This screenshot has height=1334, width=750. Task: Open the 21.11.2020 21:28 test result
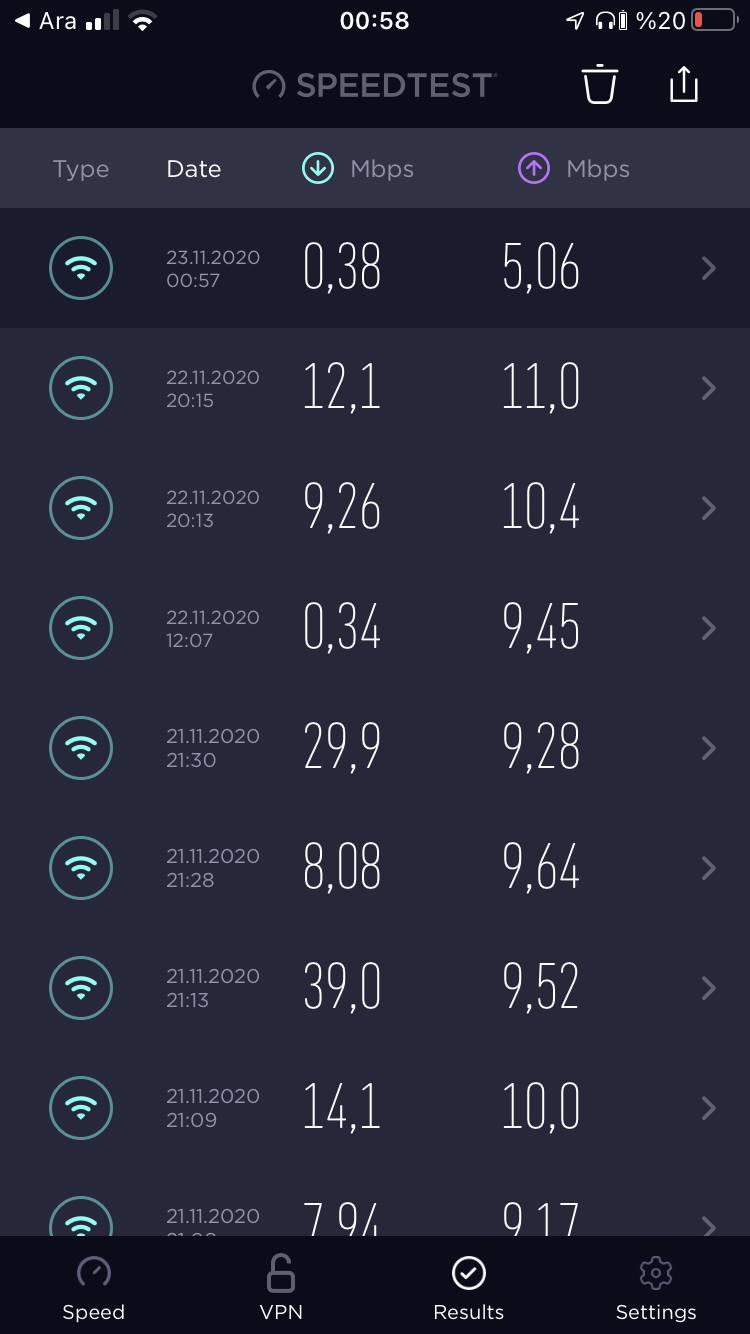point(375,868)
